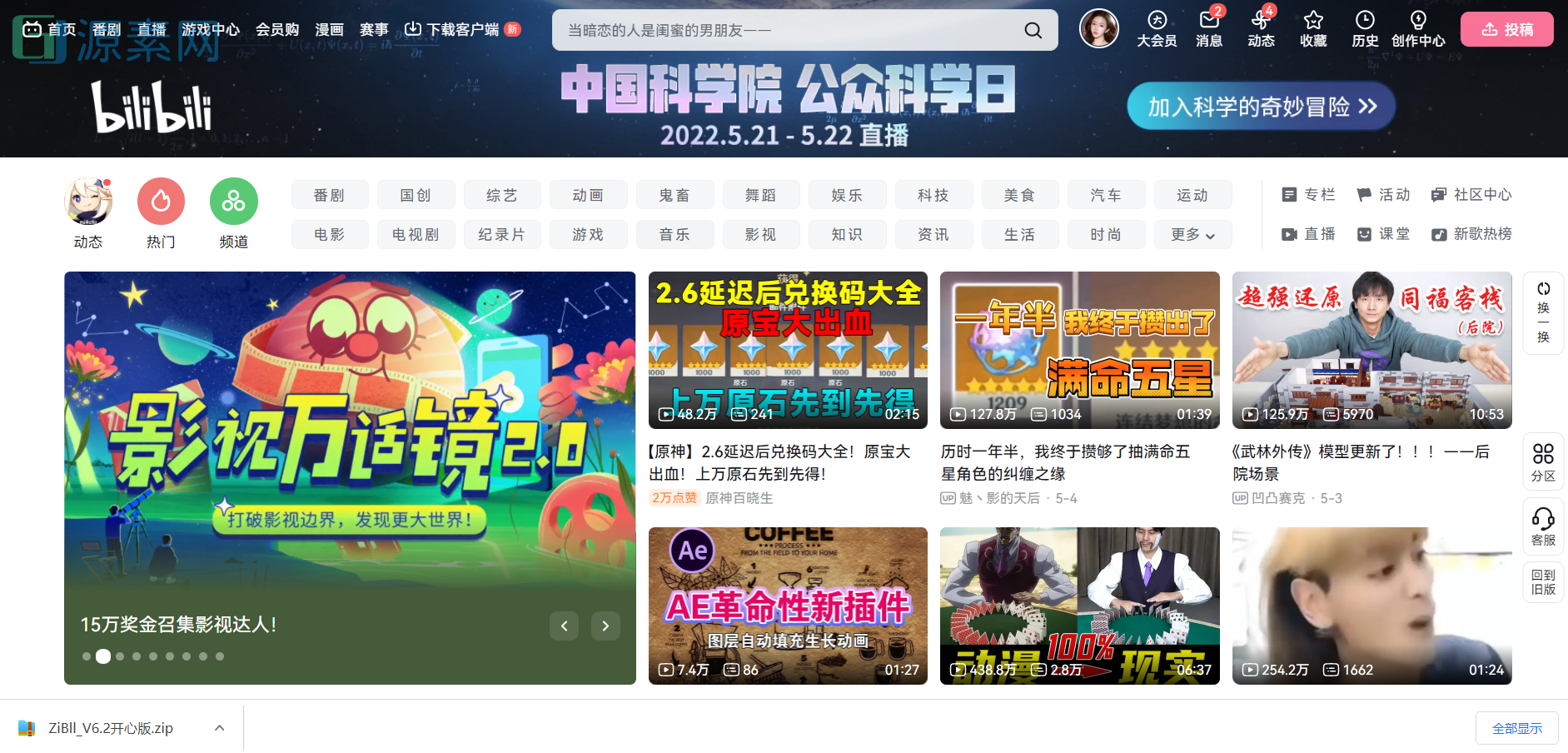The width and height of the screenshot is (1568, 753).
Task: Click the pink 投稿 upload button
Action: (x=1506, y=29)
